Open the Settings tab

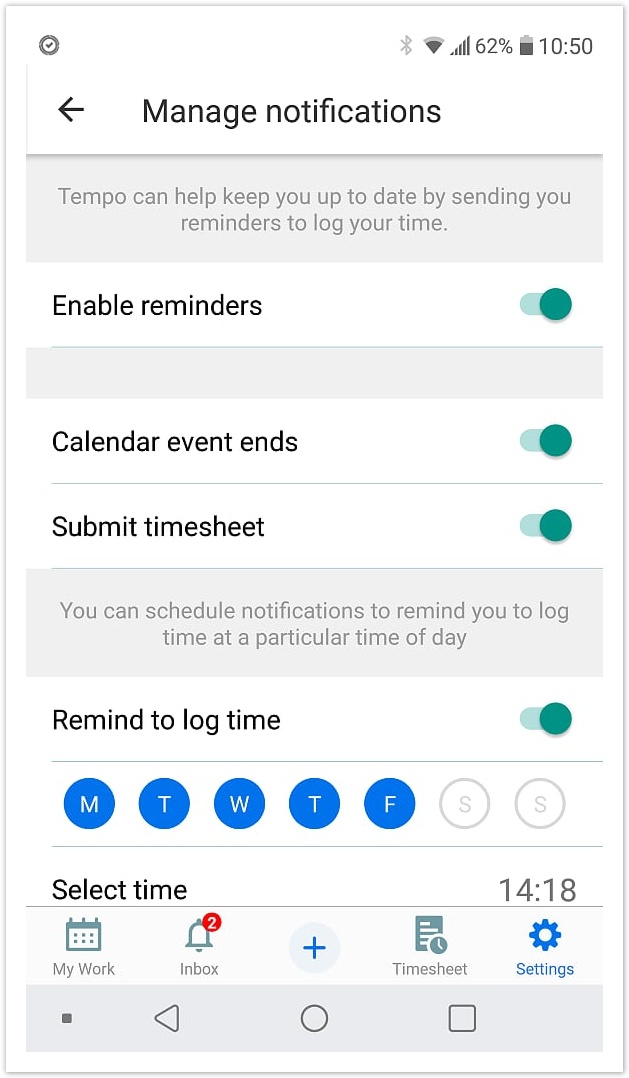544,947
